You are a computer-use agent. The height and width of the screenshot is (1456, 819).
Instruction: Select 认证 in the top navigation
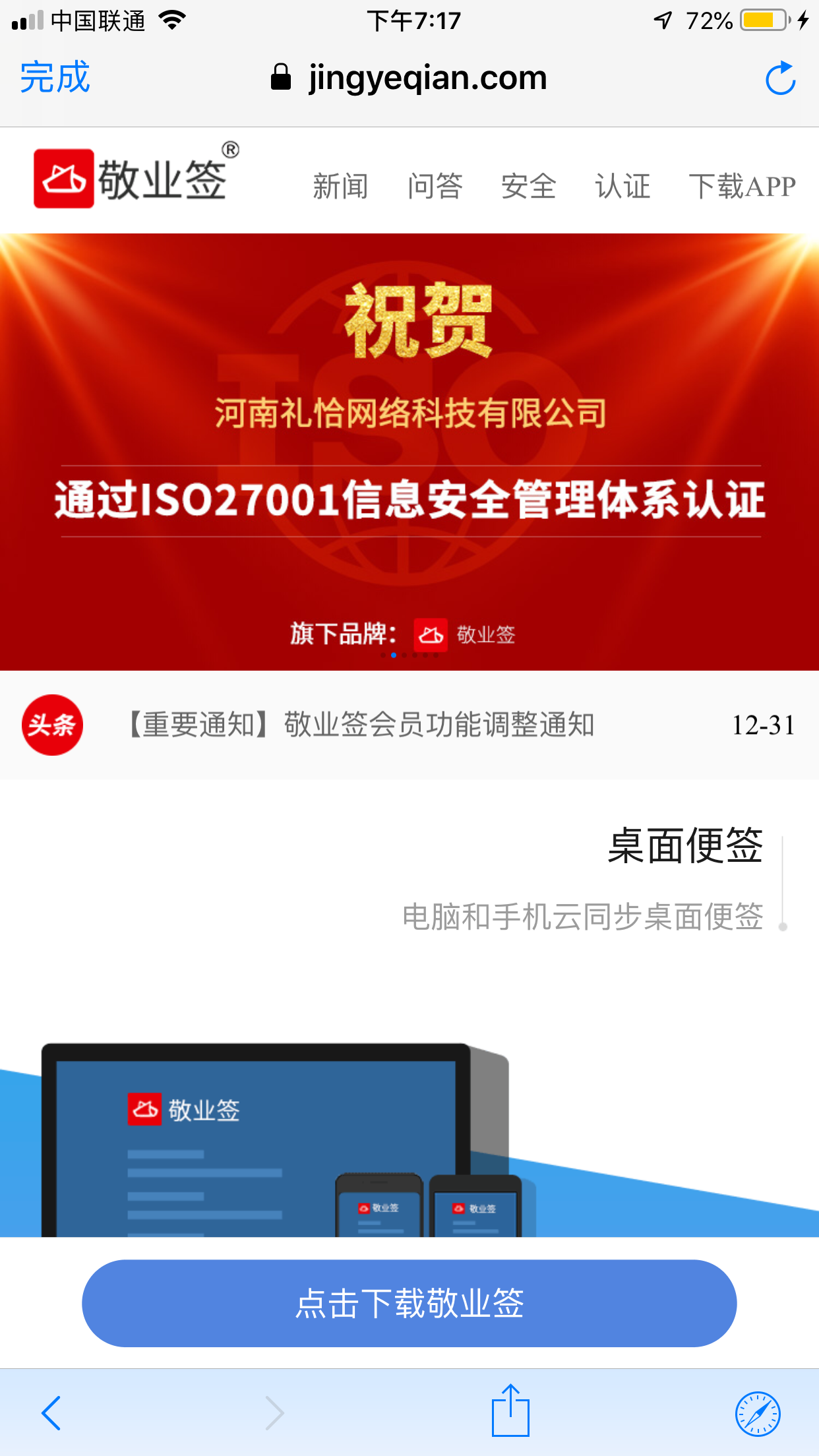pyautogui.click(x=622, y=186)
